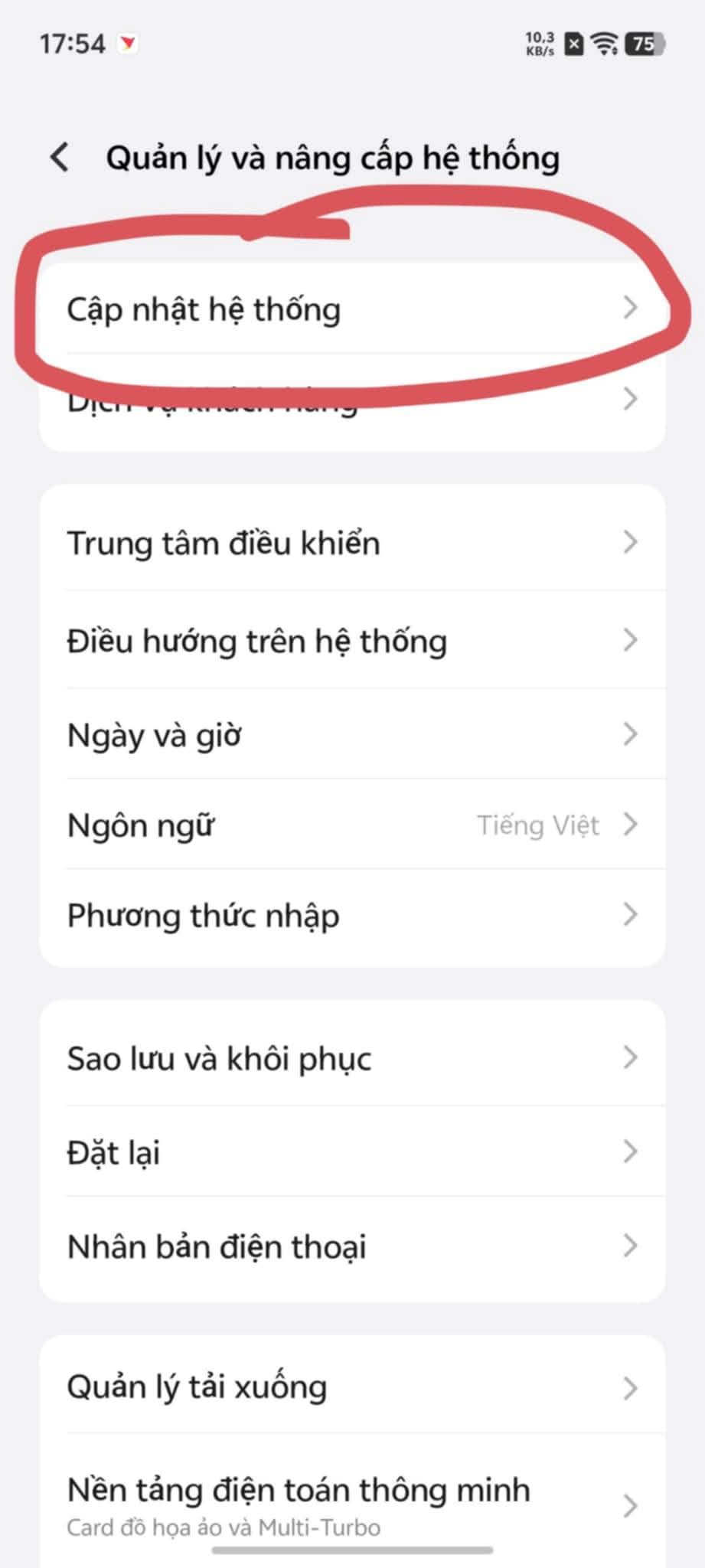Image resolution: width=705 pixels, height=1568 pixels.
Task: Open Đặt lại options
Action: (x=352, y=1151)
